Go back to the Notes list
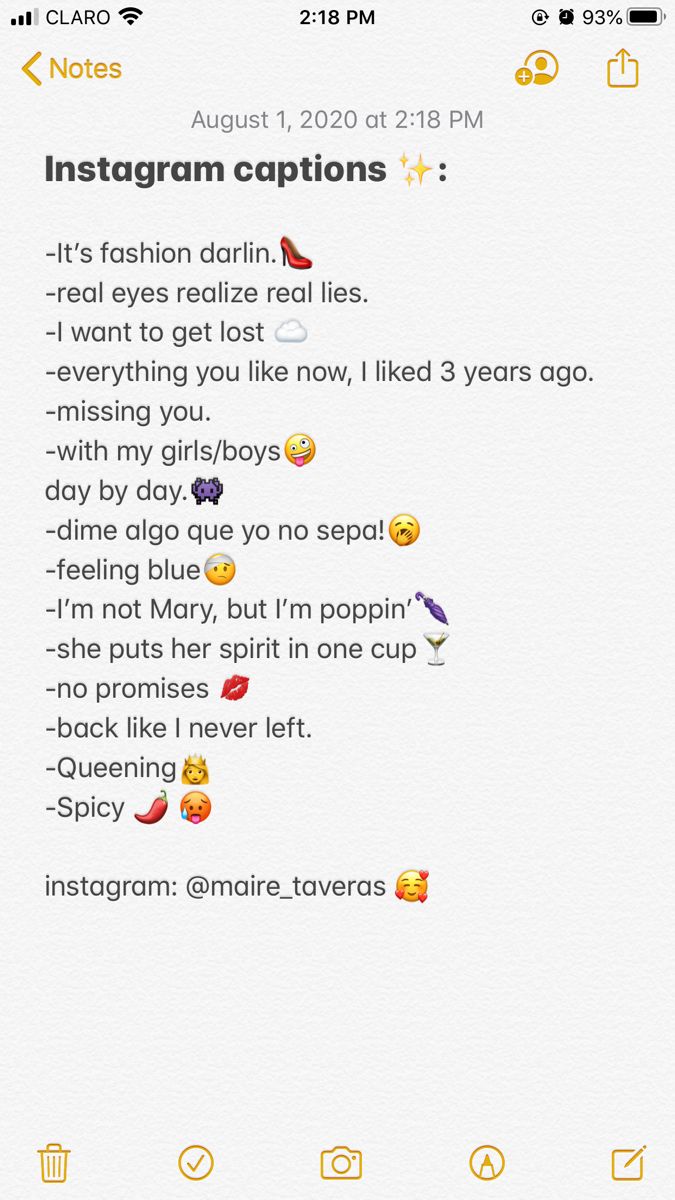This screenshot has width=675, height=1200. click(x=70, y=69)
